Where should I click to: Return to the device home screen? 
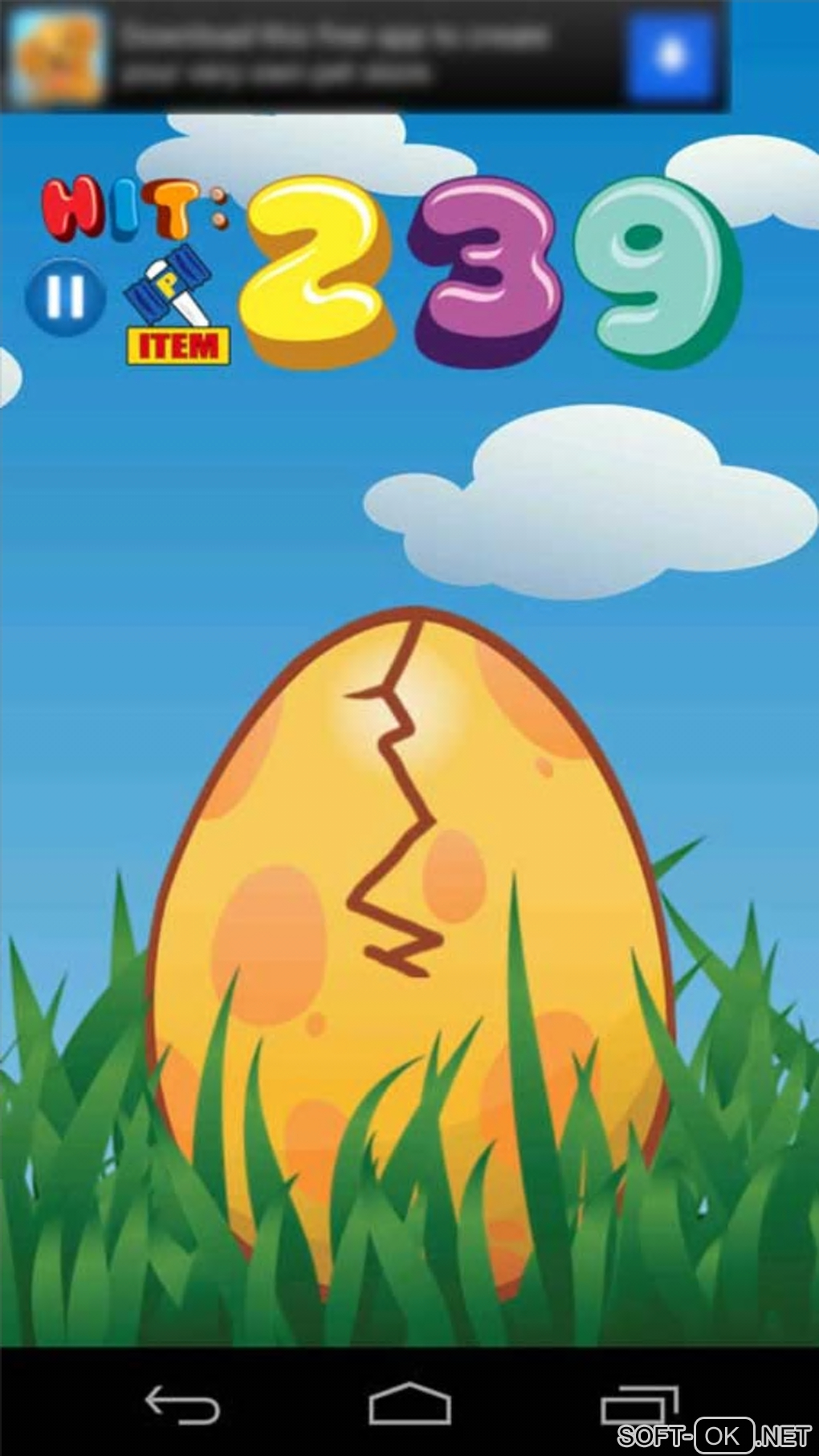coord(409,1404)
